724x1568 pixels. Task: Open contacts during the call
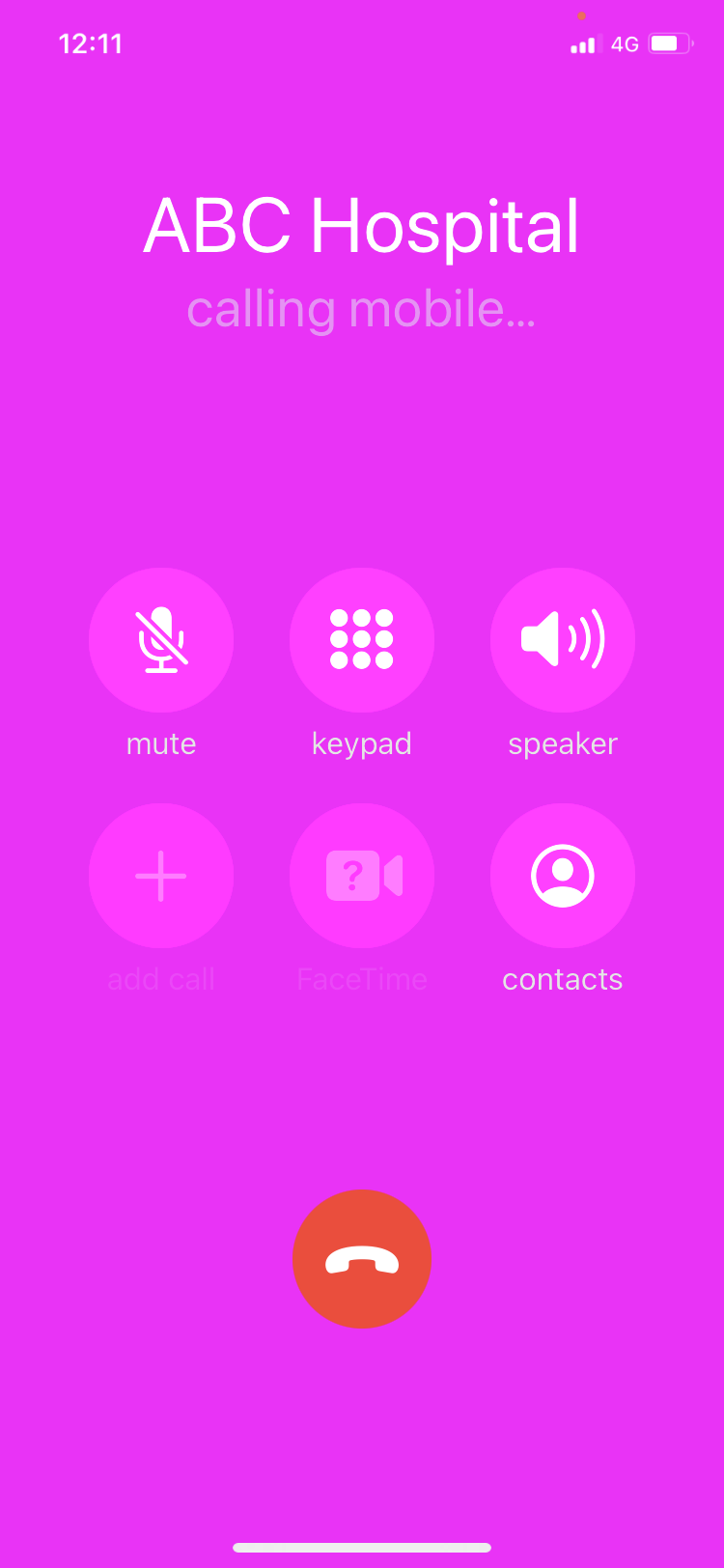(x=563, y=876)
